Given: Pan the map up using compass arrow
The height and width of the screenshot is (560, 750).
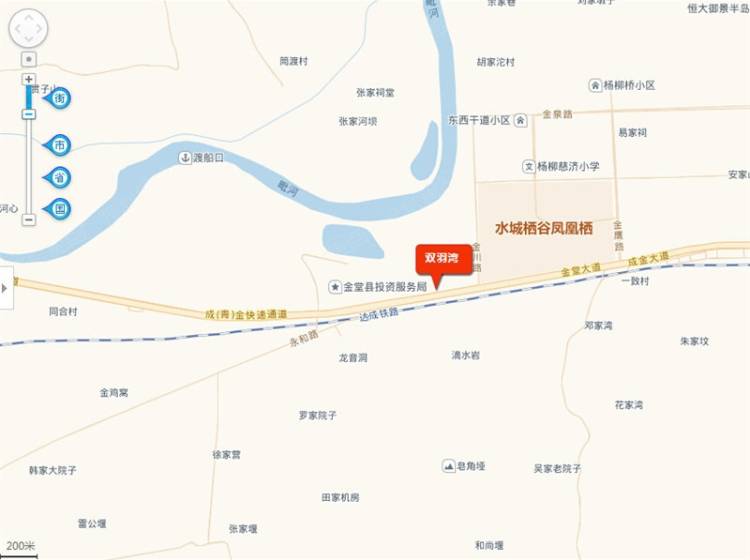Looking at the screenshot, I should (29, 16).
